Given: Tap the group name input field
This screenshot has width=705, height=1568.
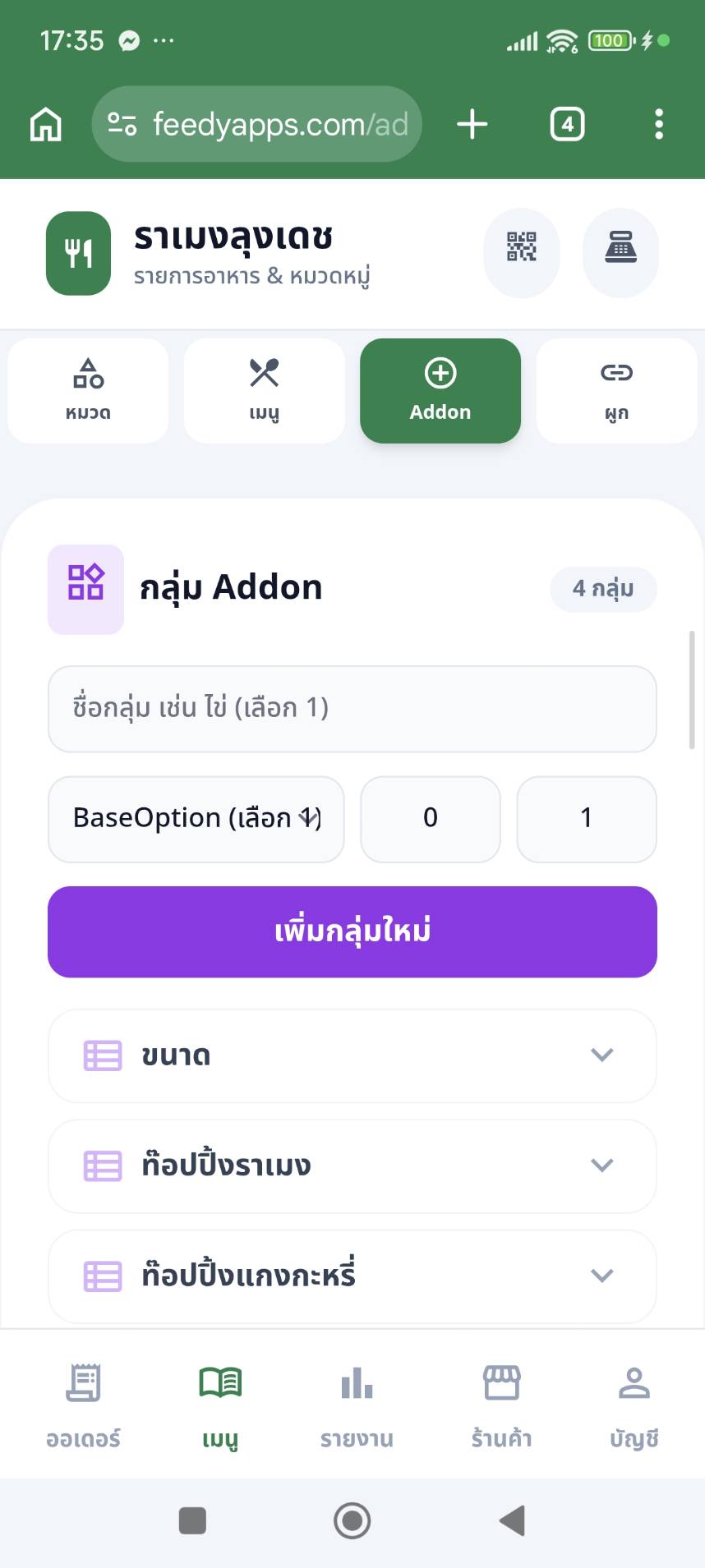Looking at the screenshot, I should pos(352,708).
